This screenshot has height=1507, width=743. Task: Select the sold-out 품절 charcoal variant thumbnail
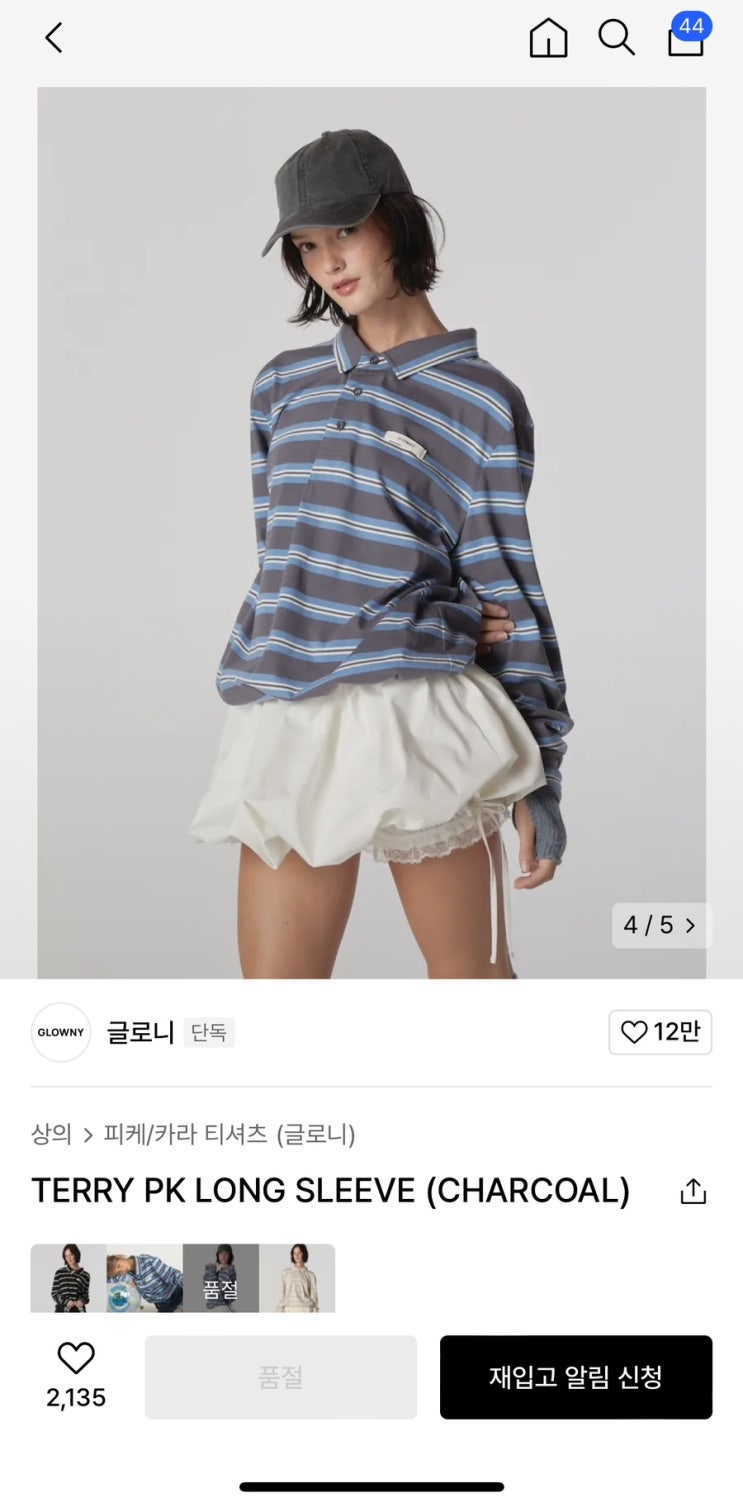[221, 1277]
